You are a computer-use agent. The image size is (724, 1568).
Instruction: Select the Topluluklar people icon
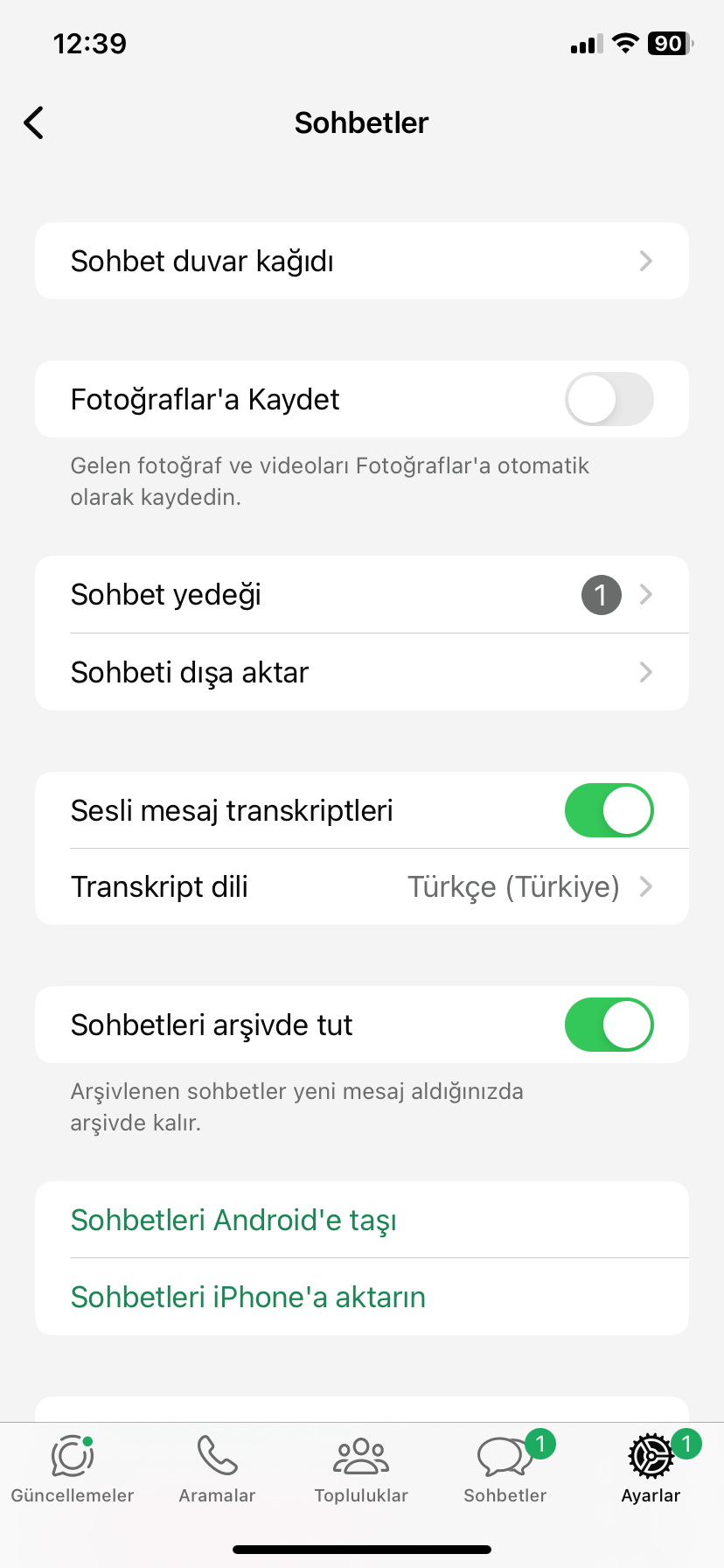361,1455
